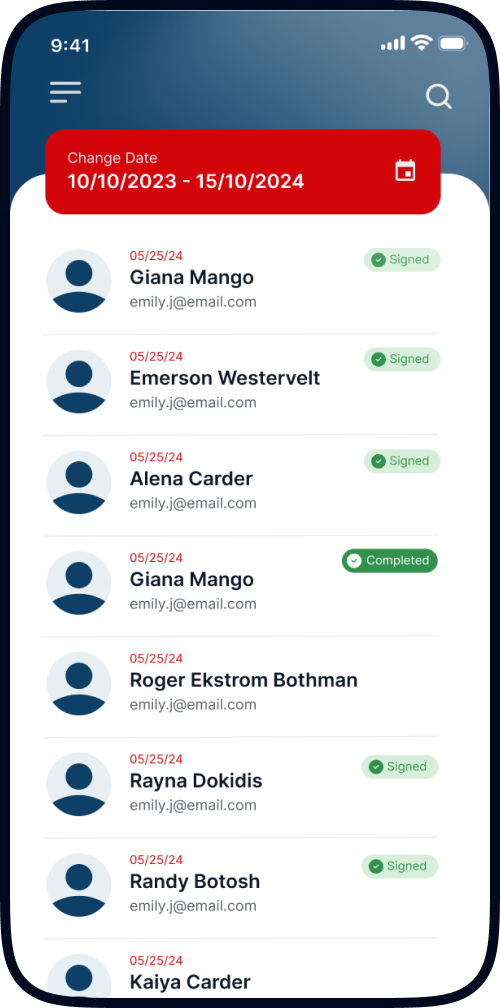Open Alena Carder's entry
This screenshot has height=1008, width=500.
click(241, 485)
